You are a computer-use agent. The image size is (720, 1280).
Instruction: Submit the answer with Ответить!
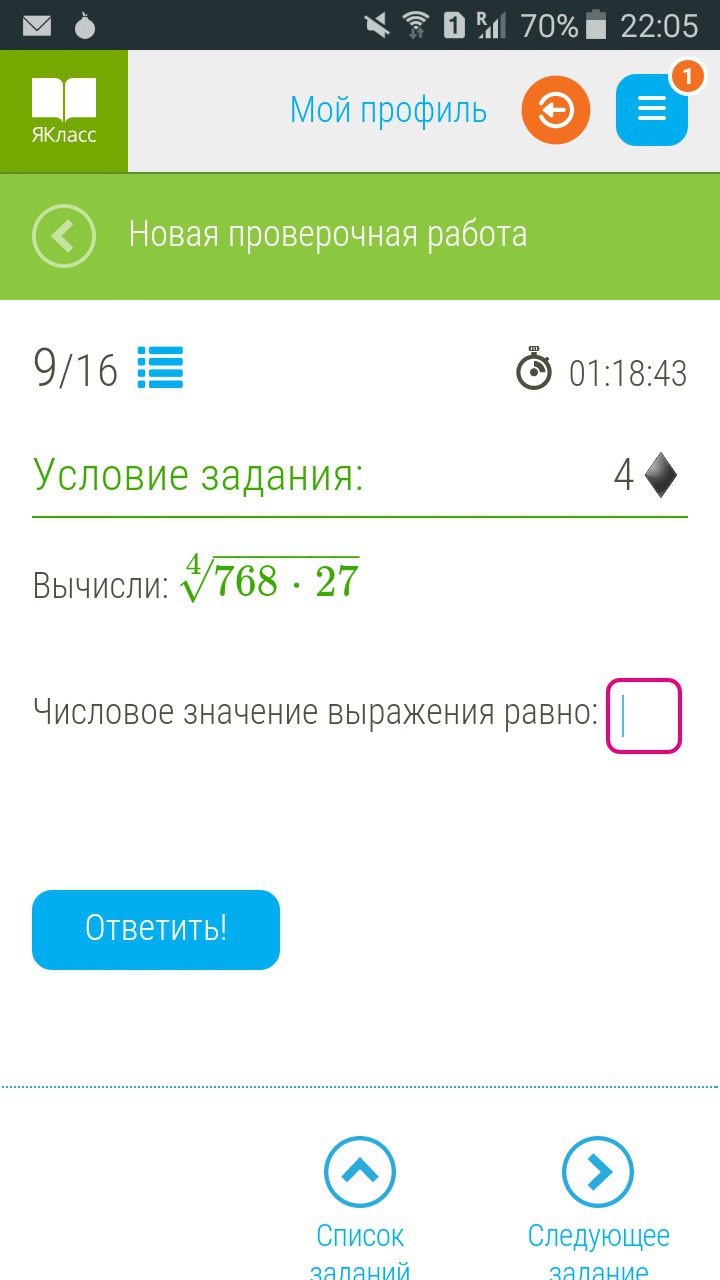pyautogui.click(x=156, y=929)
